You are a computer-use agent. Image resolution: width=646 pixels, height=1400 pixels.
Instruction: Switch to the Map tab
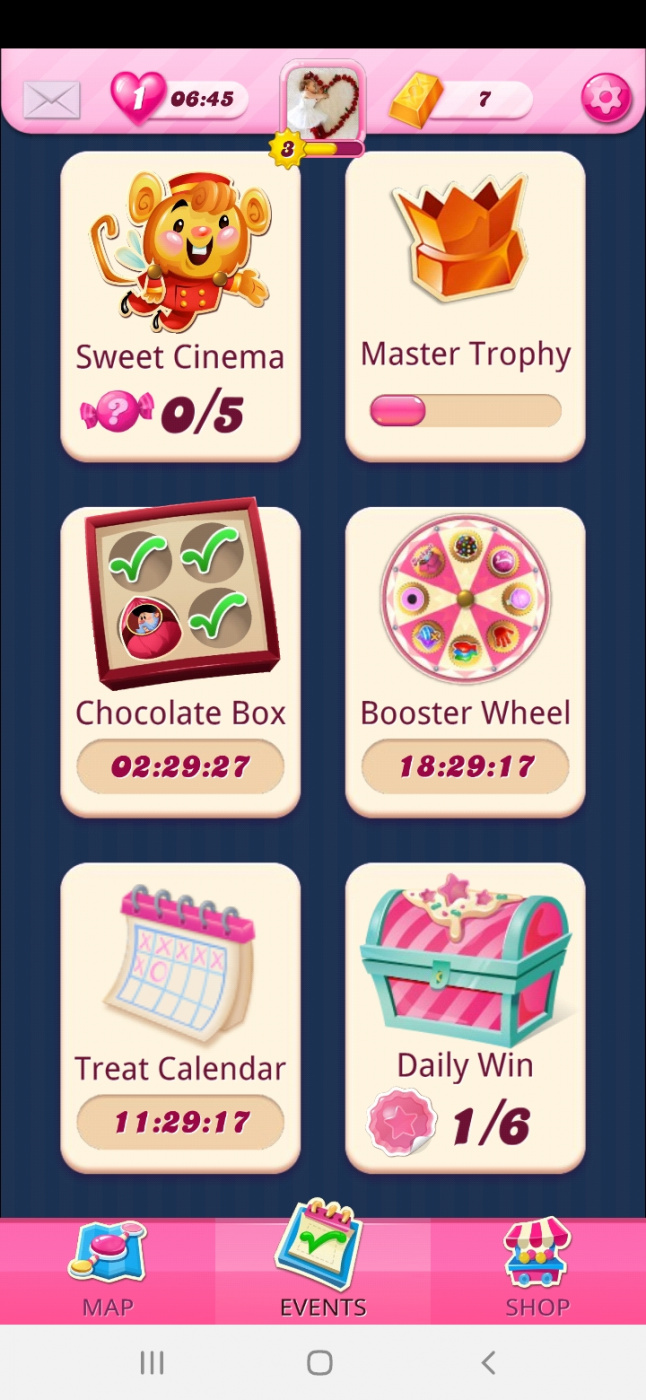click(x=107, y=1270)
